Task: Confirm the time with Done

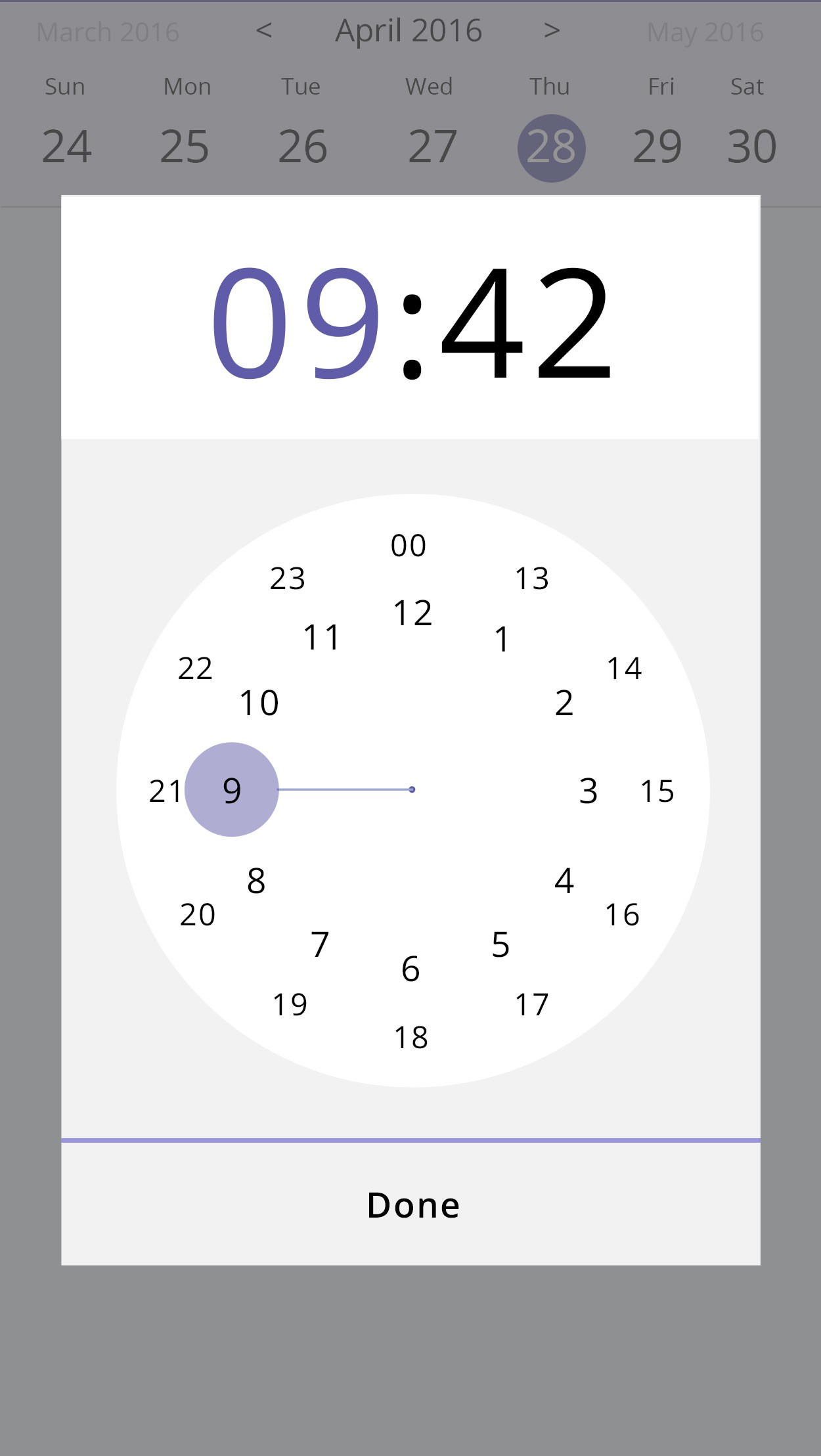Action: 412,1205
